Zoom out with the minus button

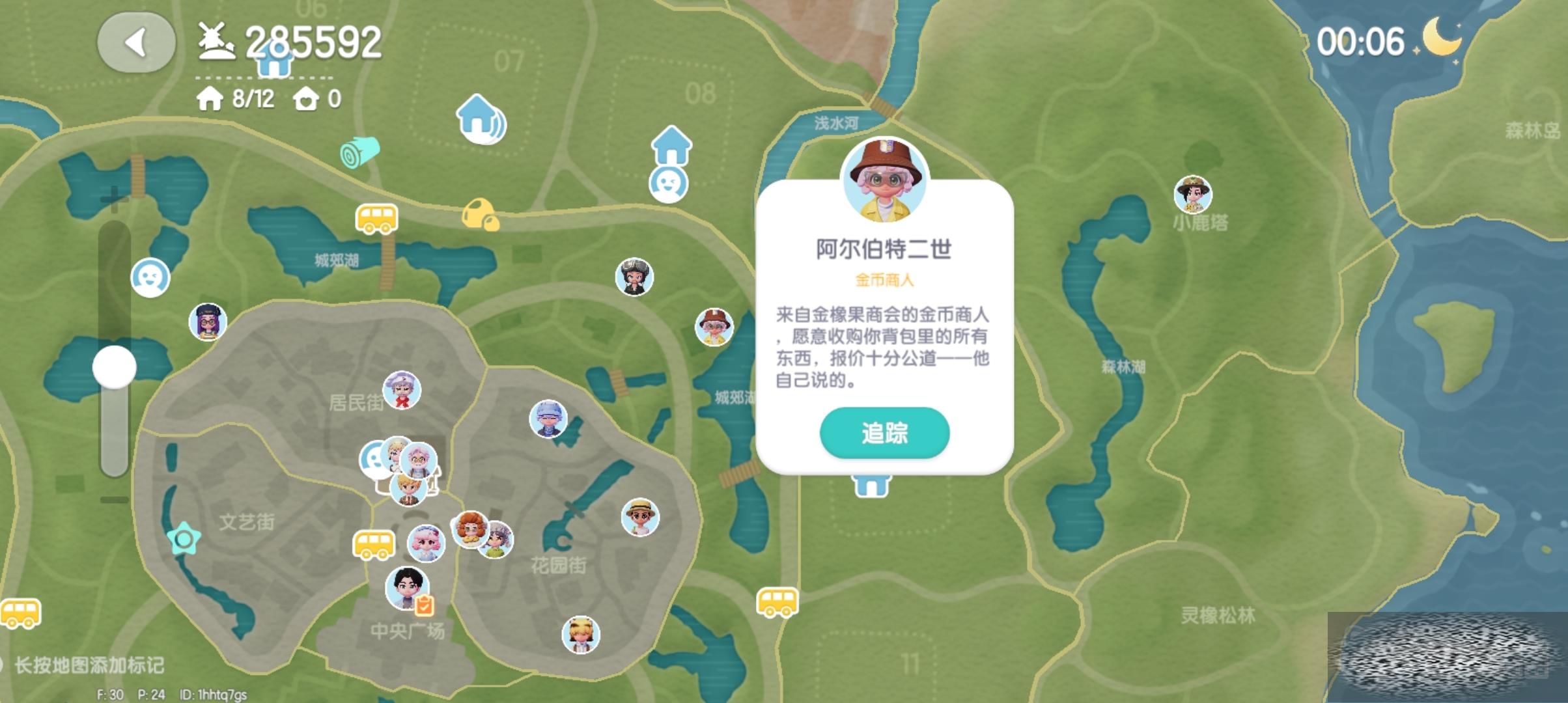point(114,500)
